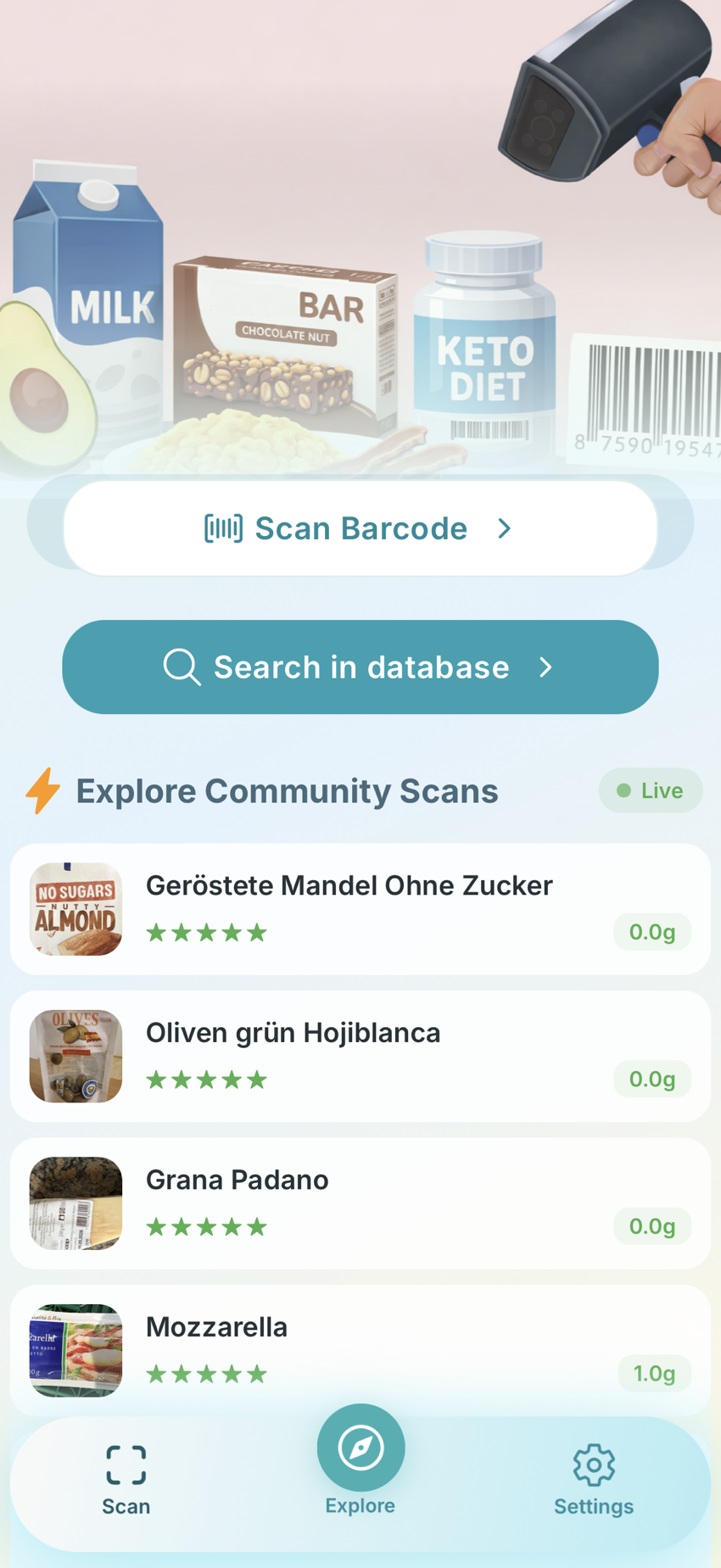Tap a star in Grana Padano's rating
Screen dimensions: 721x1568
[206, 1225]
